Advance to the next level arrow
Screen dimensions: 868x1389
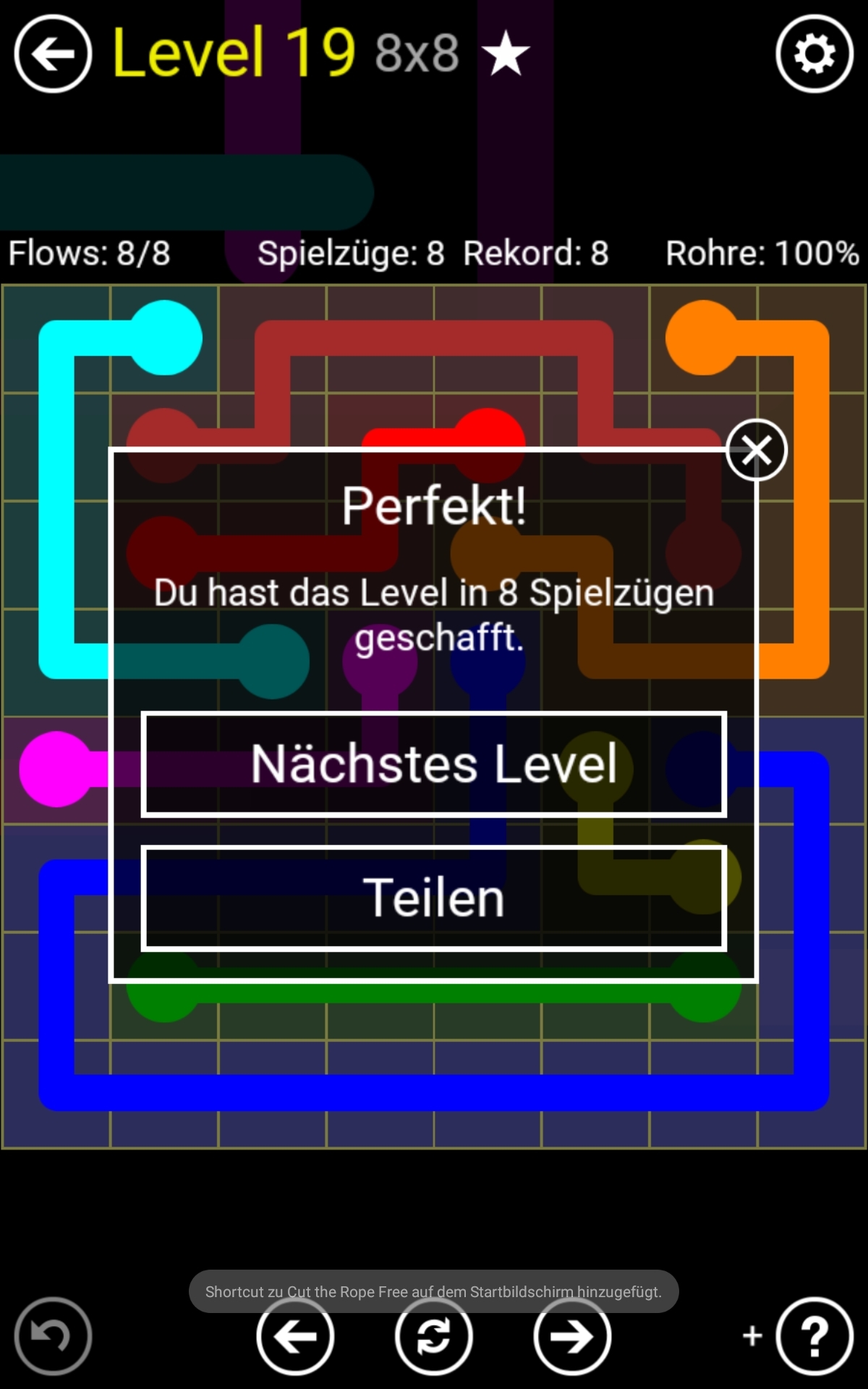coord(572,1337)
